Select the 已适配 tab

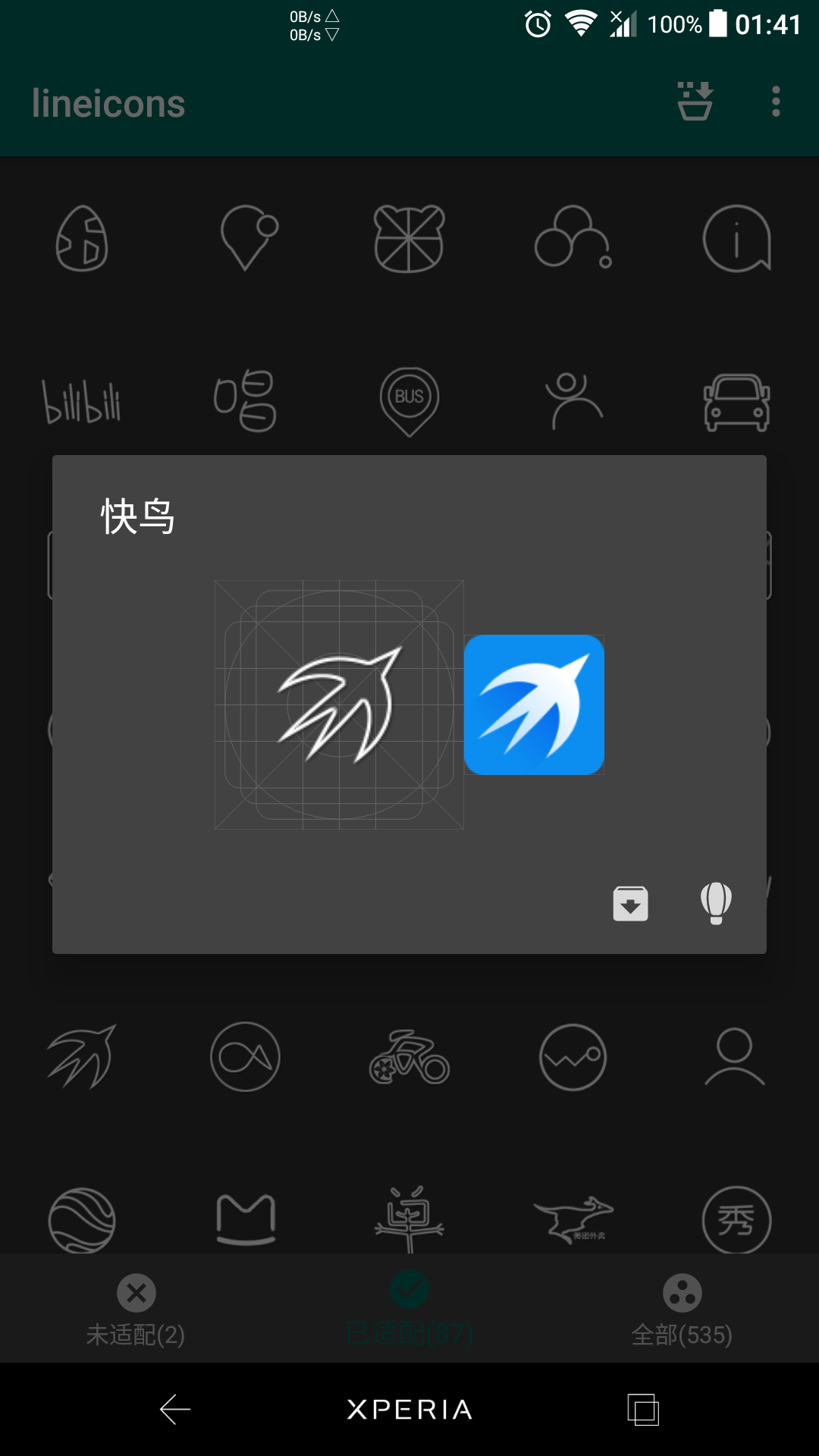pos(409,1310)
